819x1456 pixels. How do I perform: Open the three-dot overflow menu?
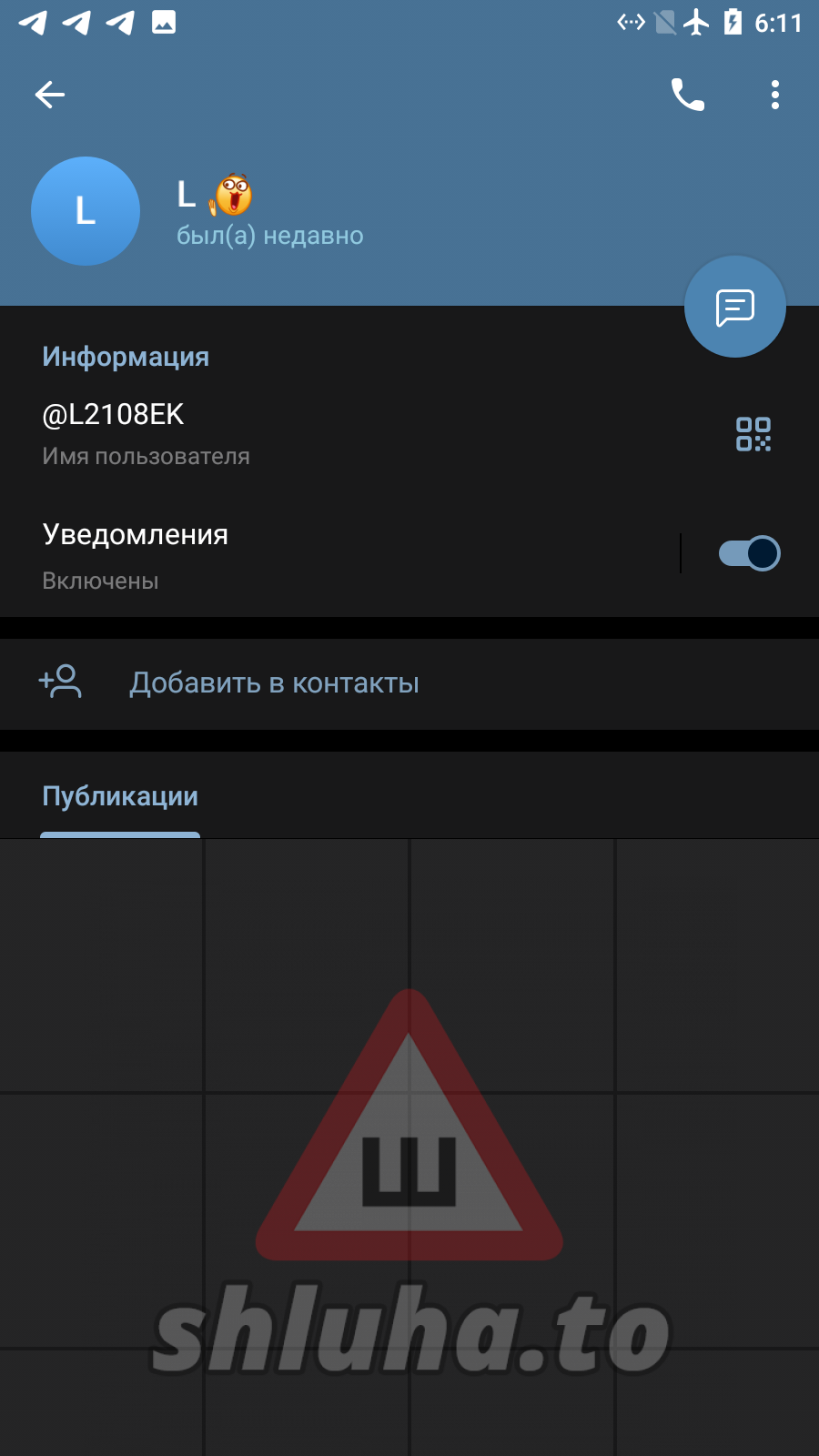coord(774,95)
